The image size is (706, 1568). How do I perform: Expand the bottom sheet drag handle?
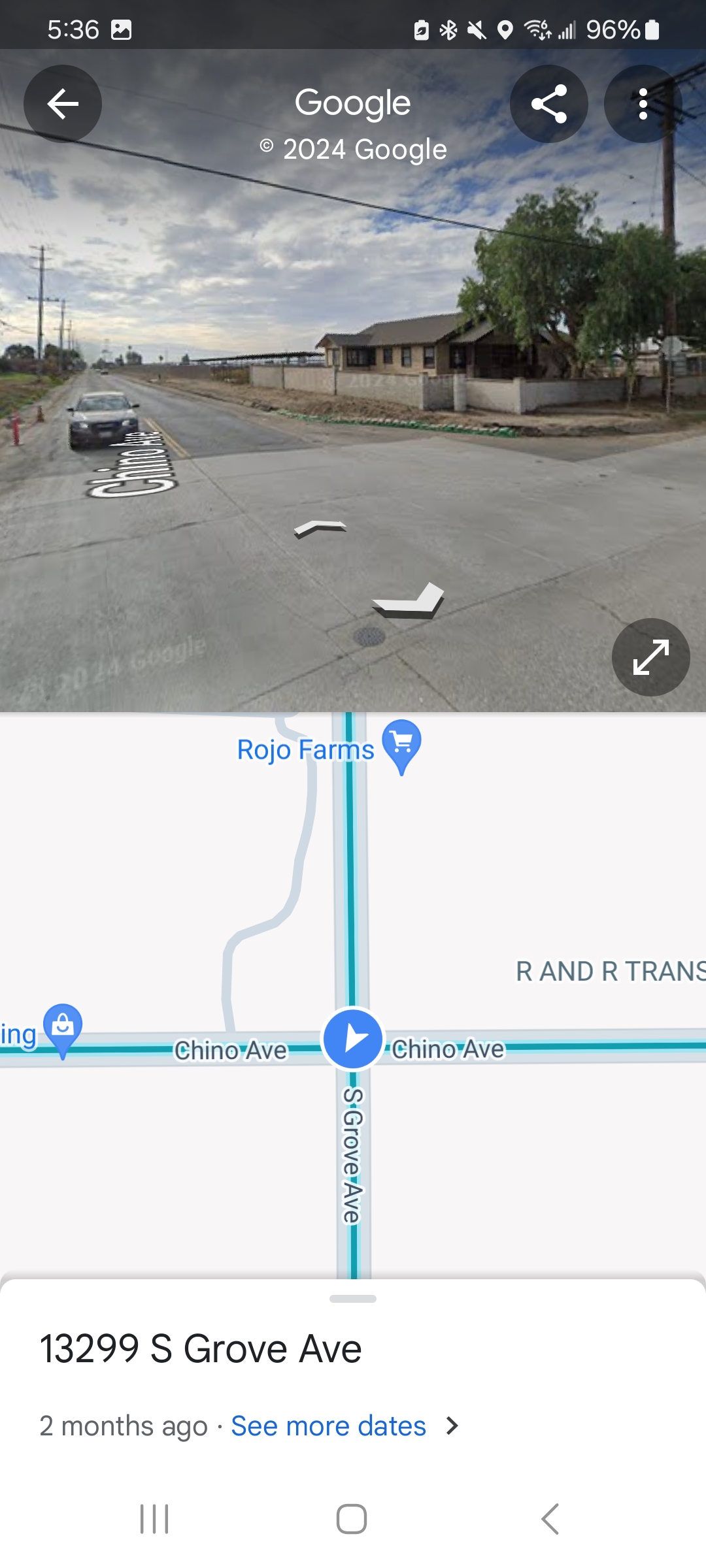[x=353, y=1299]
